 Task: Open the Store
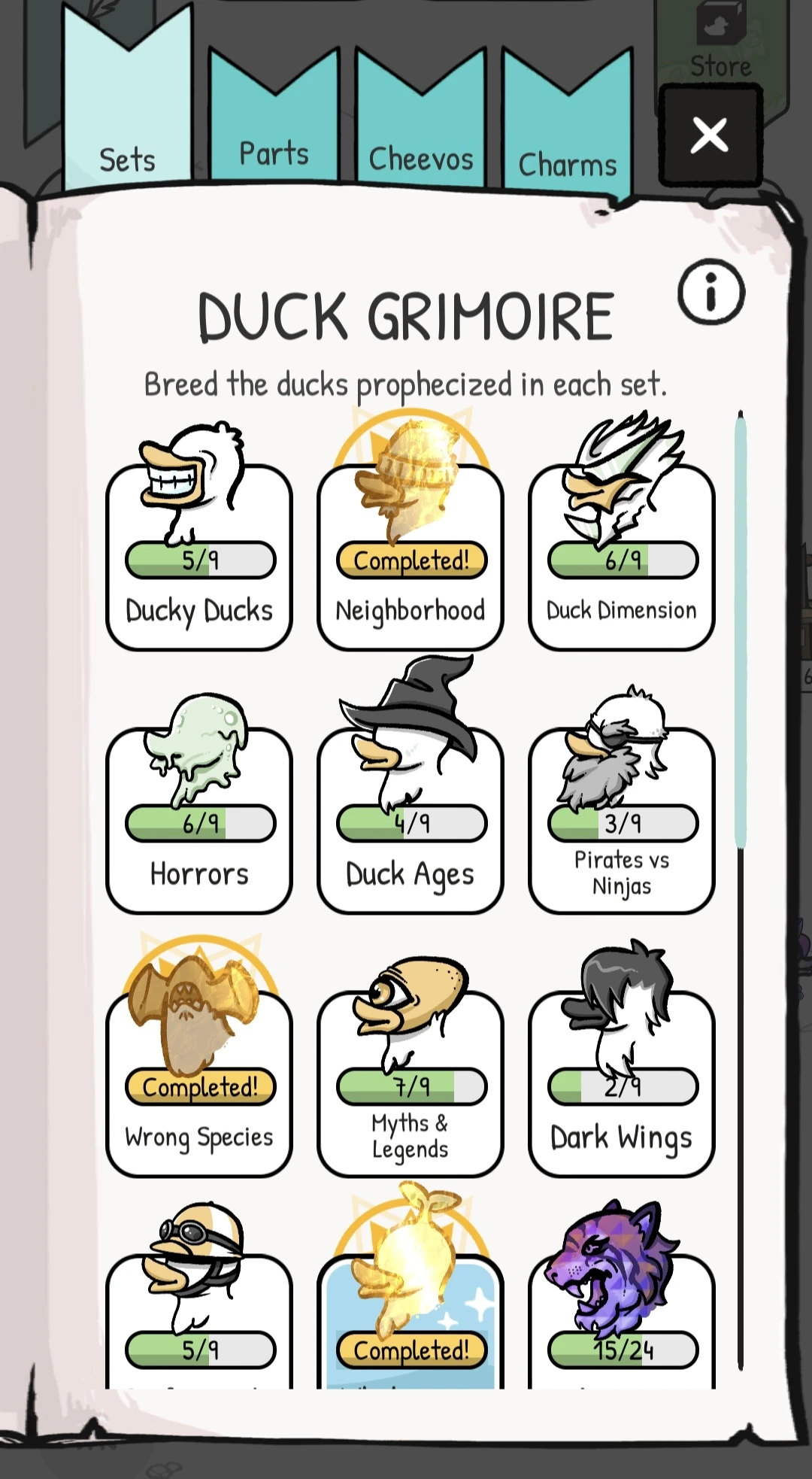coord(719,34)
